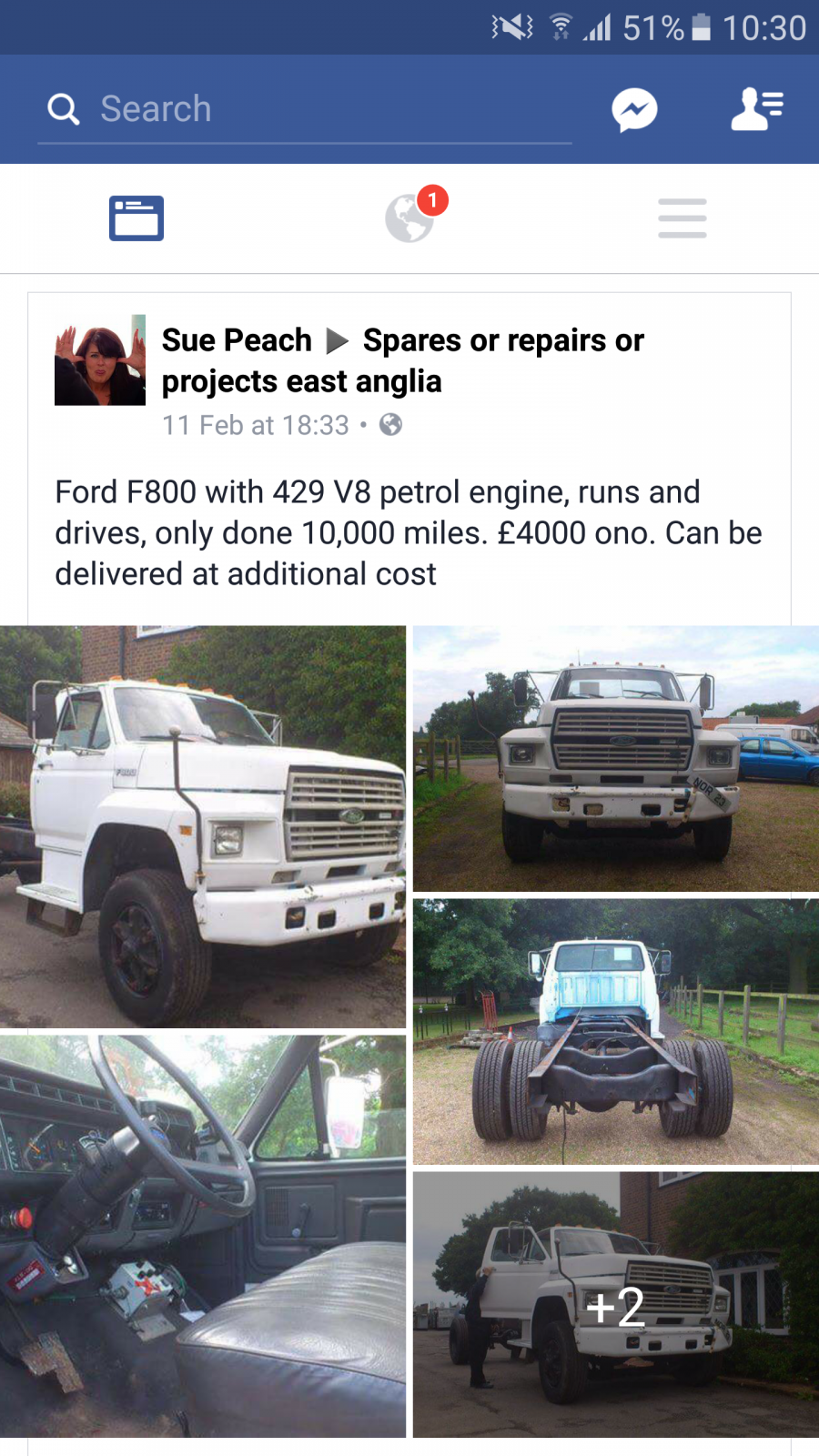Open the notifications globe tab
The height and width of the screenshot is (1456, 819).
pyautogui.click(x=410, y=217)
